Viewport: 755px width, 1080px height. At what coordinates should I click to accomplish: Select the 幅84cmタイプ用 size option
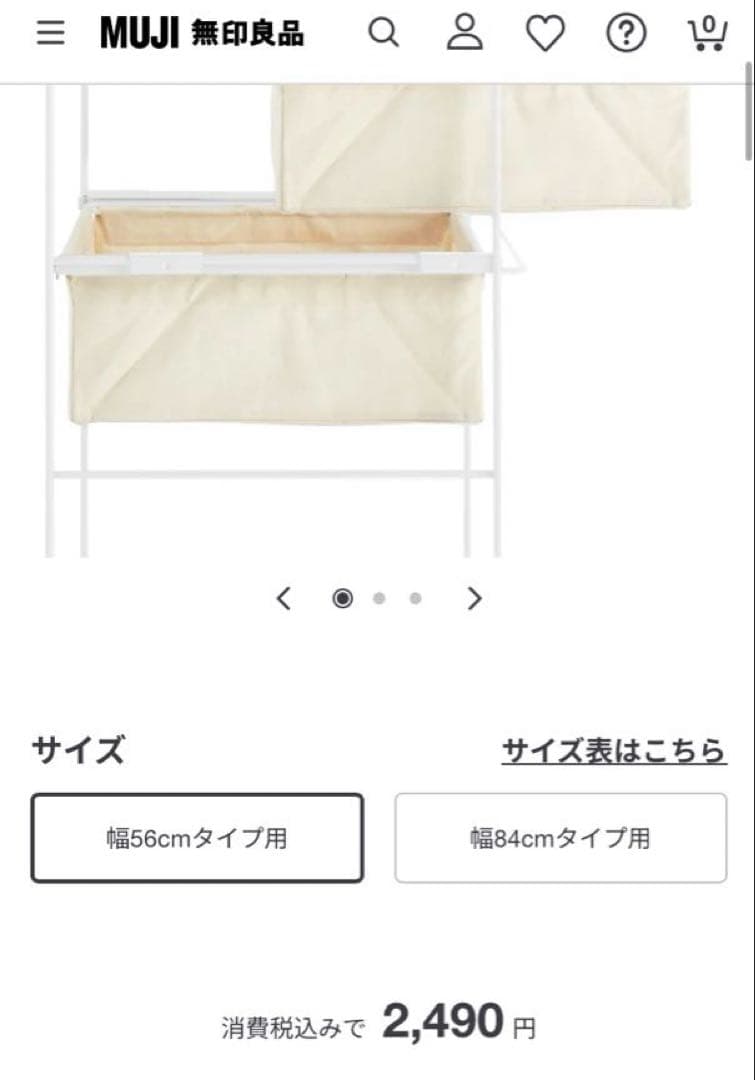(x=562, y=837)
